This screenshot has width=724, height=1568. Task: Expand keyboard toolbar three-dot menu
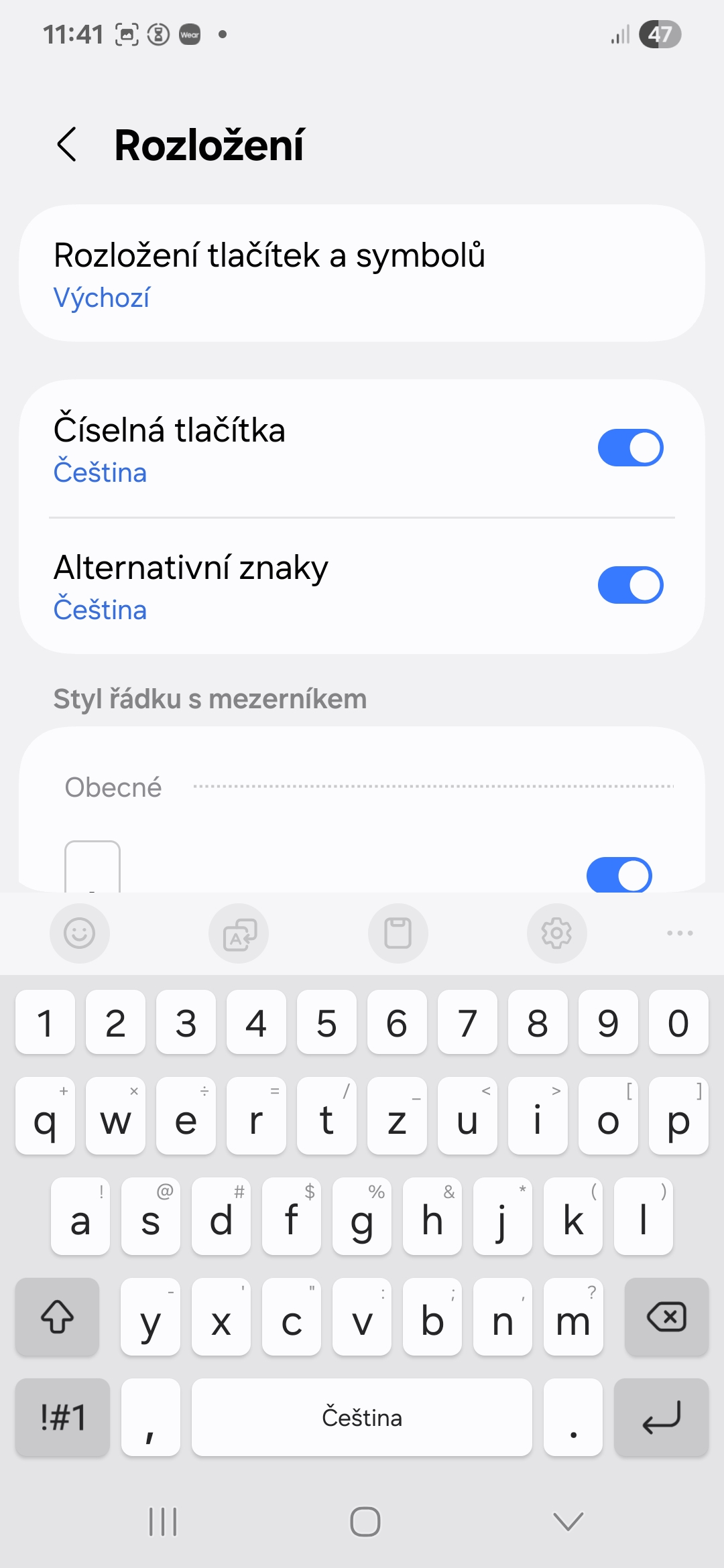[680, 933]
